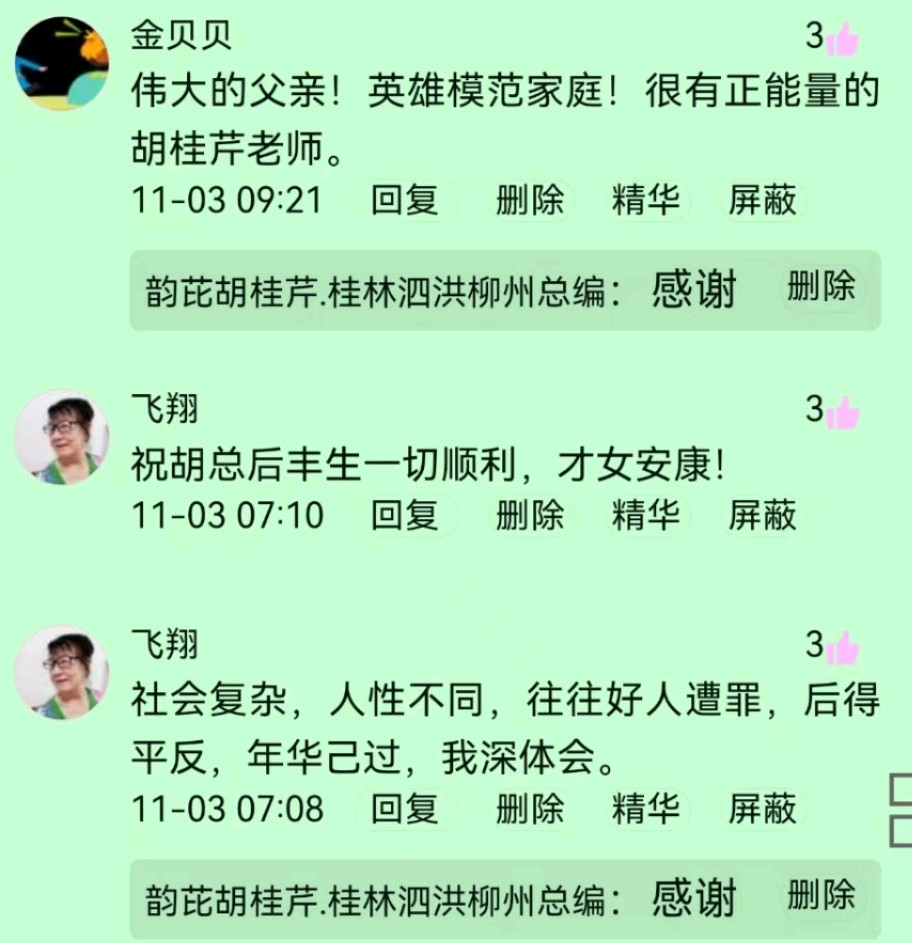Delete 飞翔's 07:08 comment
912x943 pixels.
click(530, 808)
